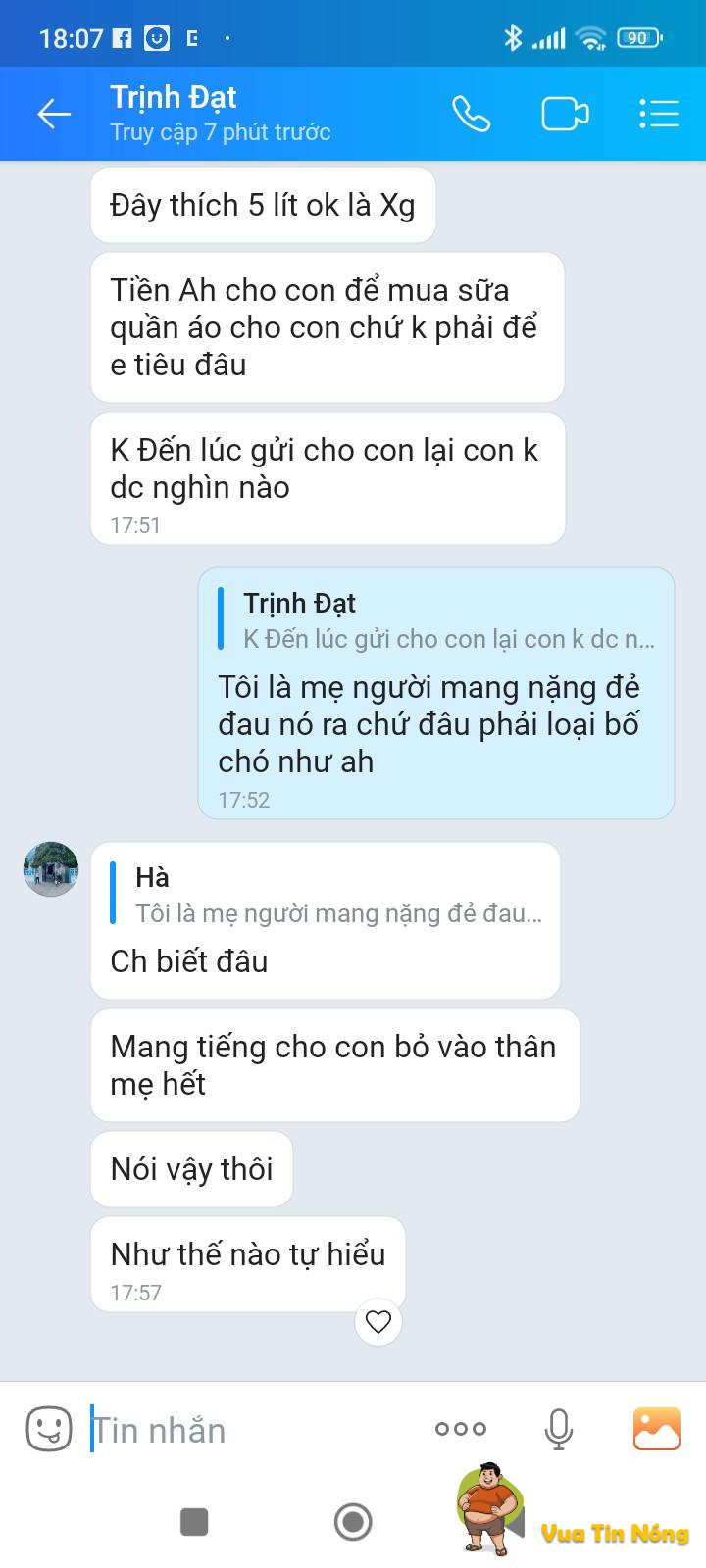Focus the "Tin nhắn" message field
Viewport: 706px width, 1568px height.
(x=255, y=1431)
